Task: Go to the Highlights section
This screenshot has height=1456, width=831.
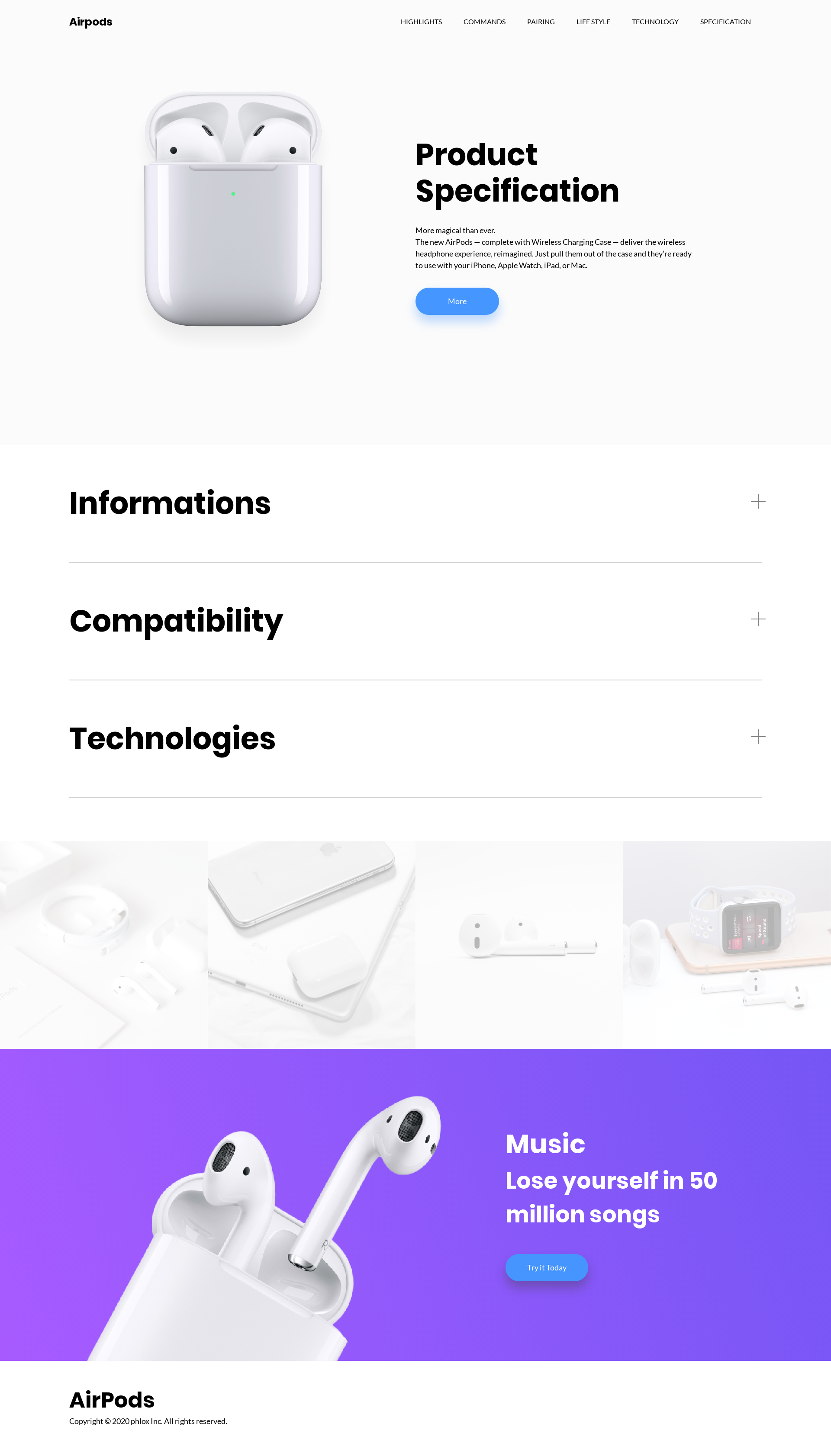Action: click(421, 22)
